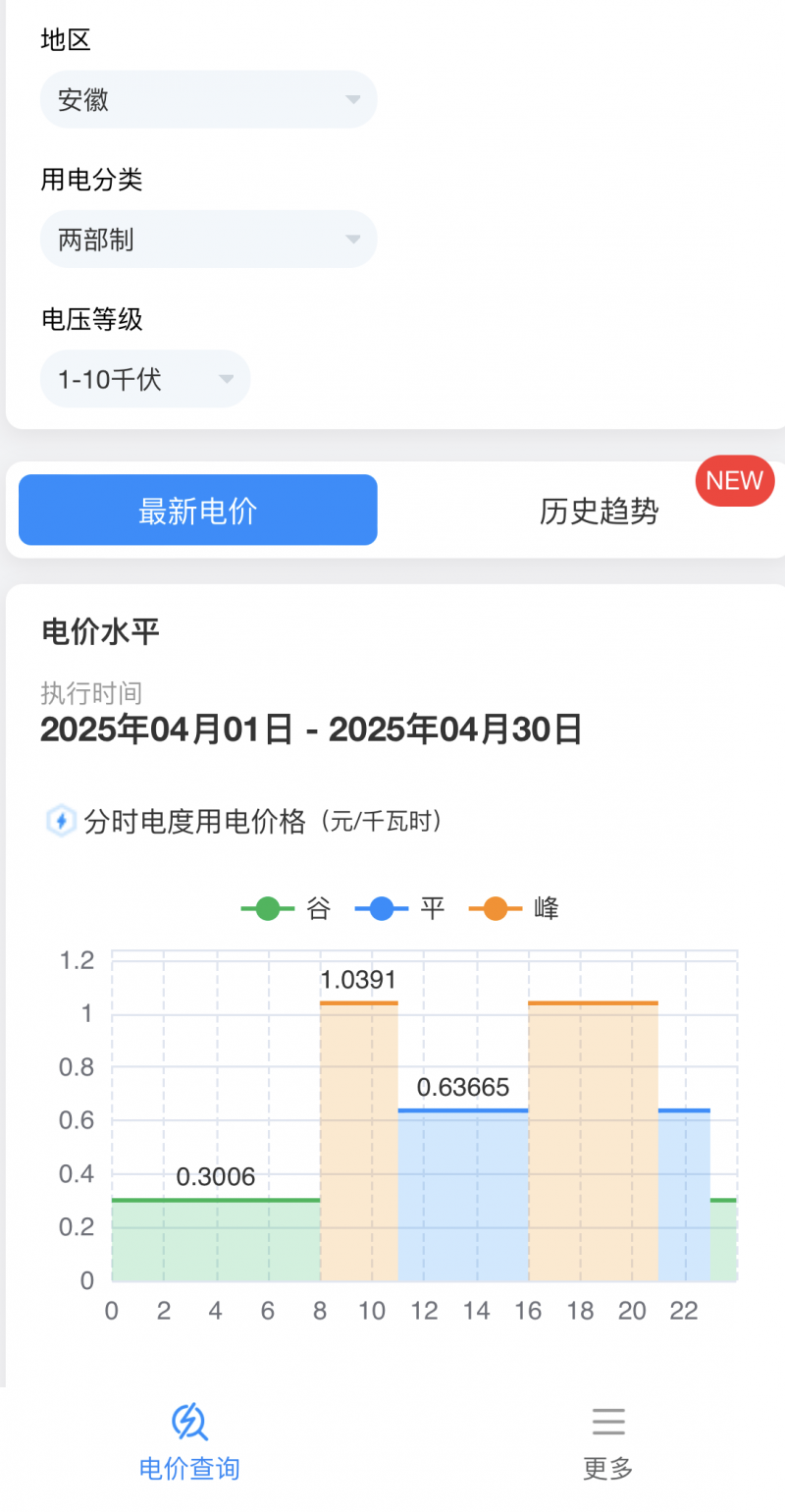Open the 地区 region dropdown showing 安徽
Viewport: 785px width, 1512px height.
click(x=208, y=99)
